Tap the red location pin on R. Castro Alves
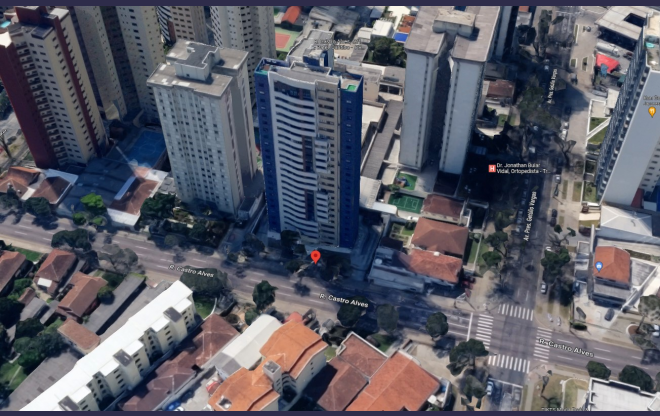 [315, 257]
